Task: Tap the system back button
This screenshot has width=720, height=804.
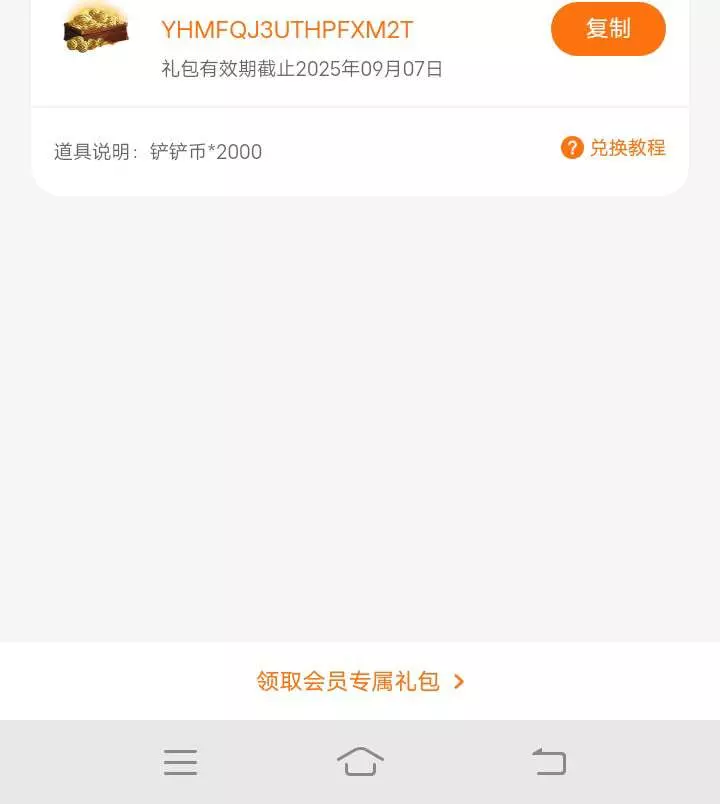Action: pos(549,761)
